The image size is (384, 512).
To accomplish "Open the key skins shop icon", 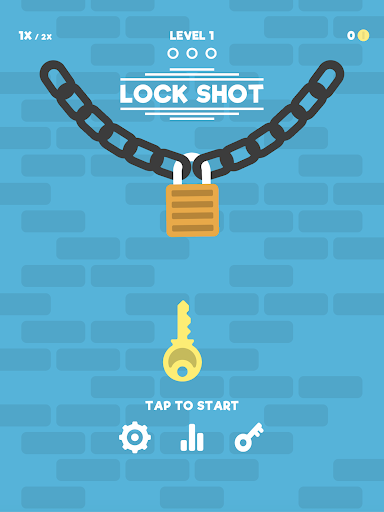I will coord(249,437).
